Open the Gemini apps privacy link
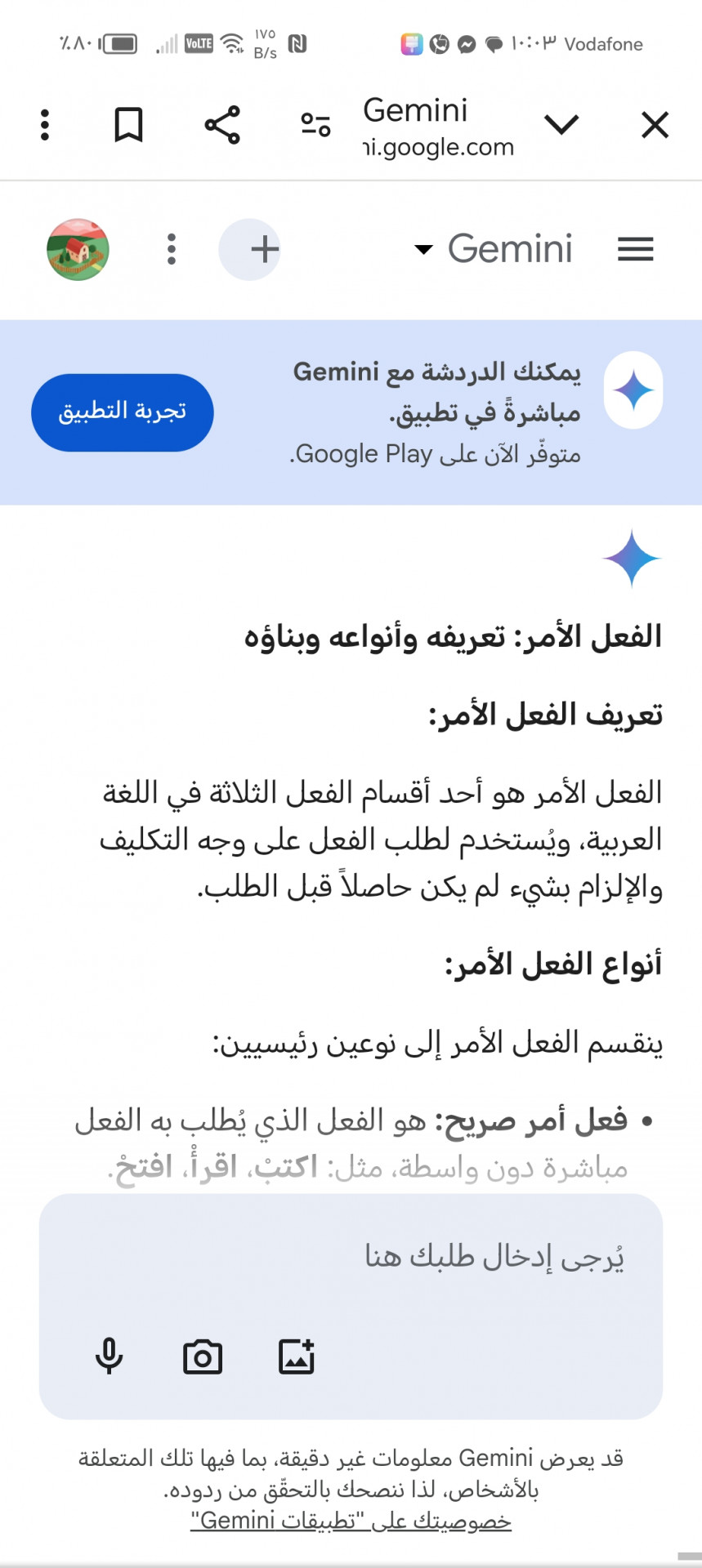This screenshot has width=702, height=1568. [x=351, y=1521]
